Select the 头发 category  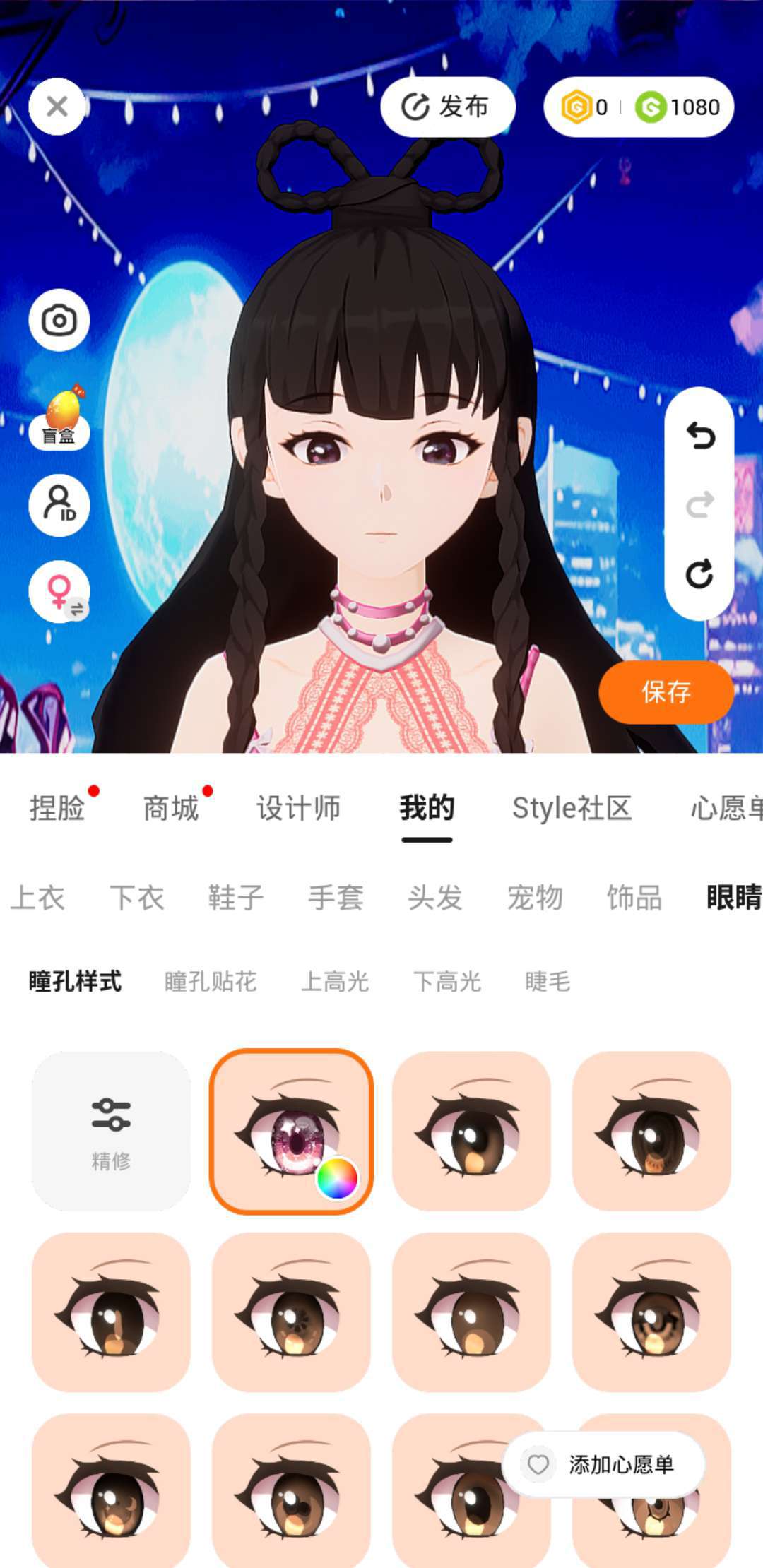(435, 898)
